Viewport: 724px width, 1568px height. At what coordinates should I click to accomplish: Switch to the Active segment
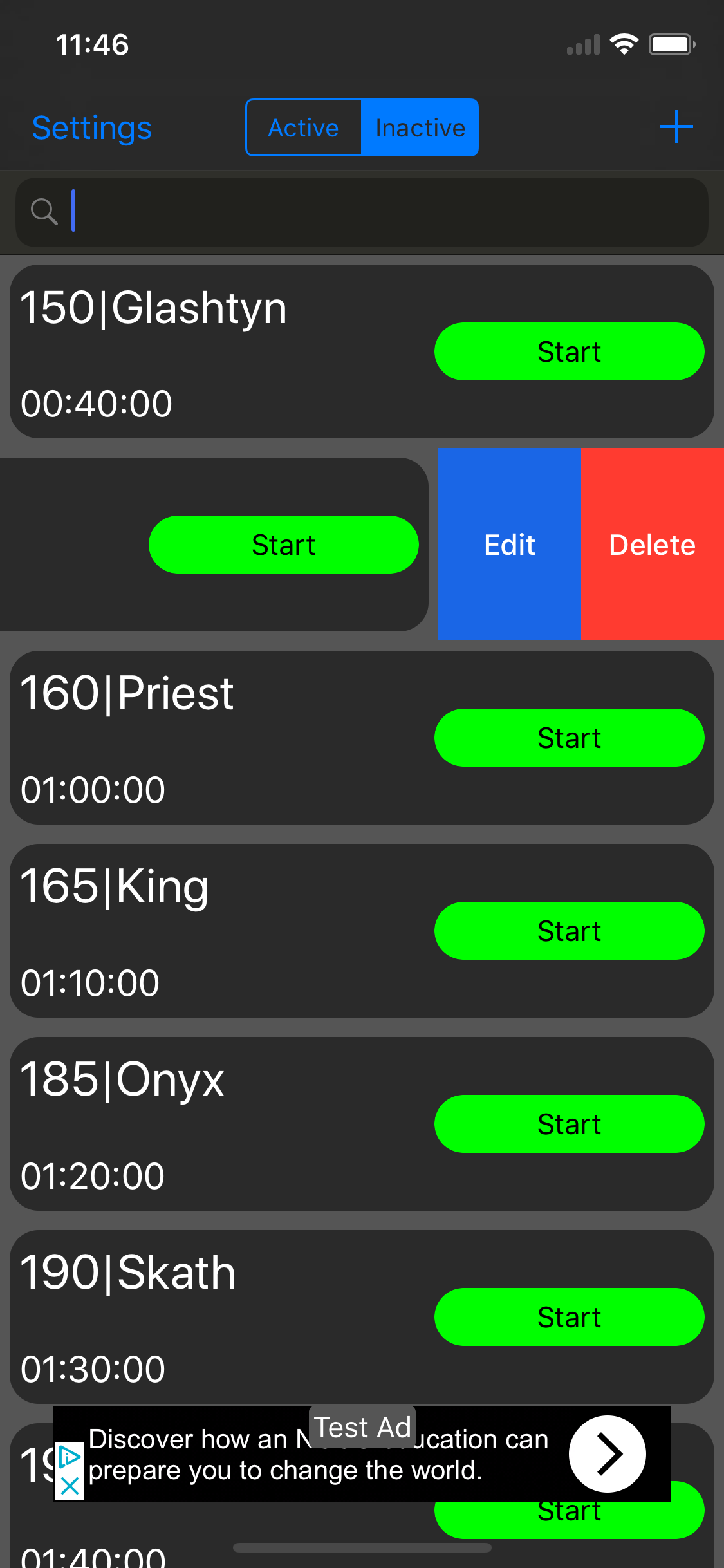tap(304, 127)
